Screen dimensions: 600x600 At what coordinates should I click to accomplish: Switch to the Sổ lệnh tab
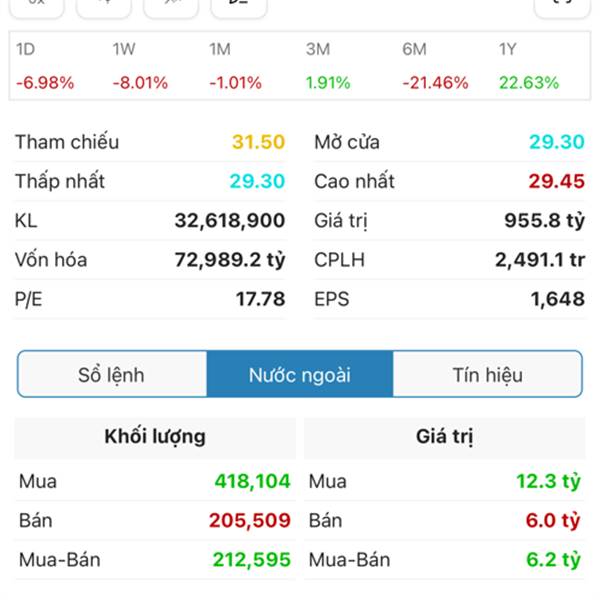pyautogui.click(x=112, y=375)
